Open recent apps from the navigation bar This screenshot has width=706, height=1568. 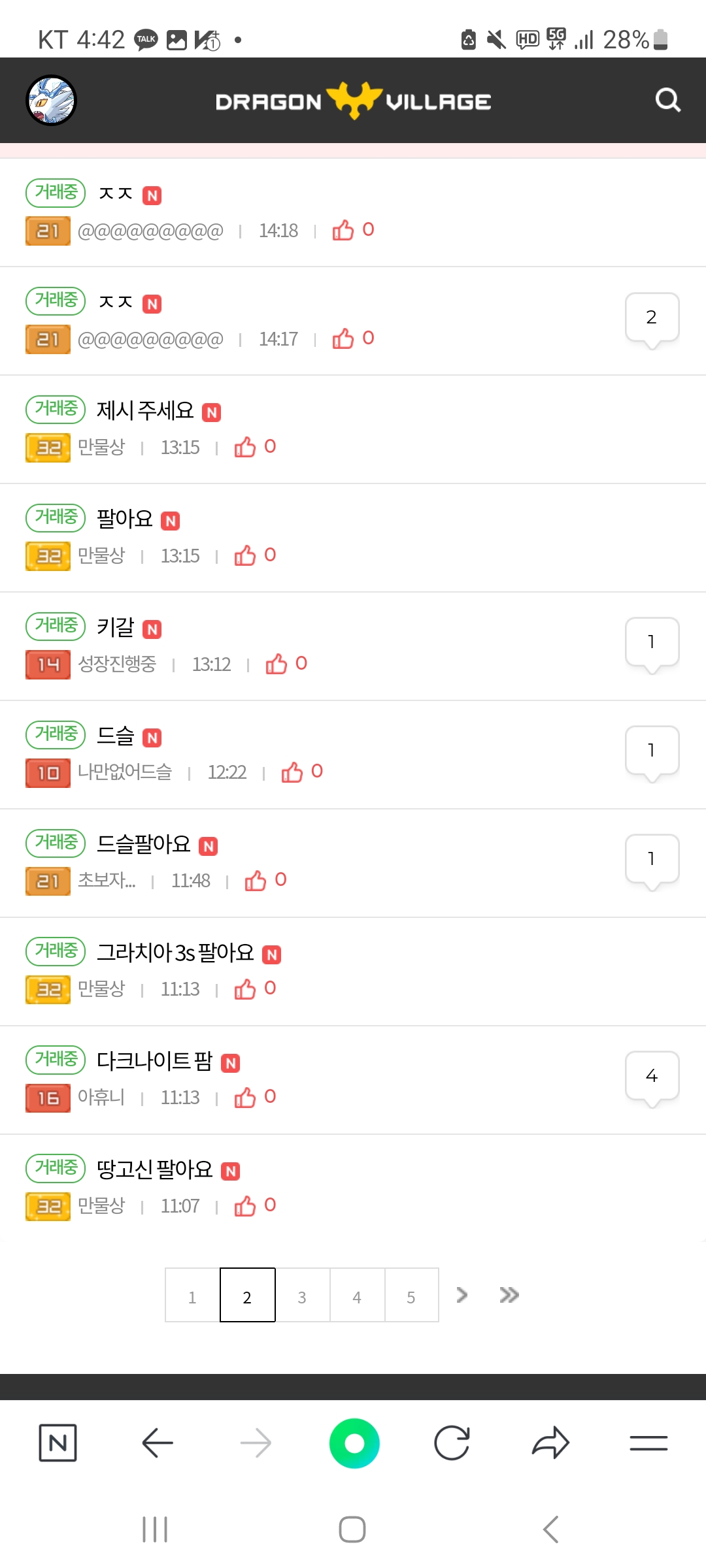[x=155, y=1529]
